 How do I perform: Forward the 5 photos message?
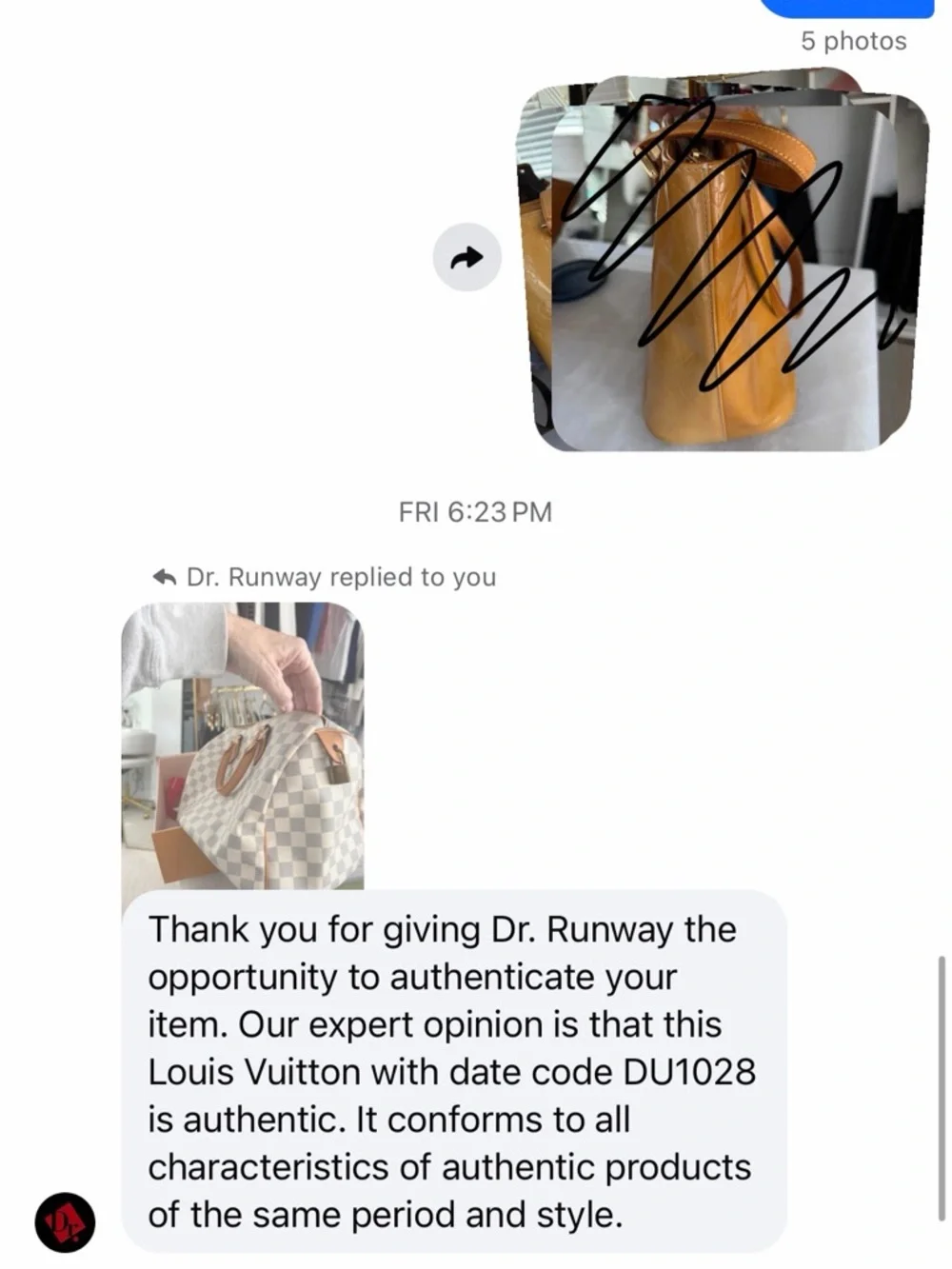(x=466, y=257)
